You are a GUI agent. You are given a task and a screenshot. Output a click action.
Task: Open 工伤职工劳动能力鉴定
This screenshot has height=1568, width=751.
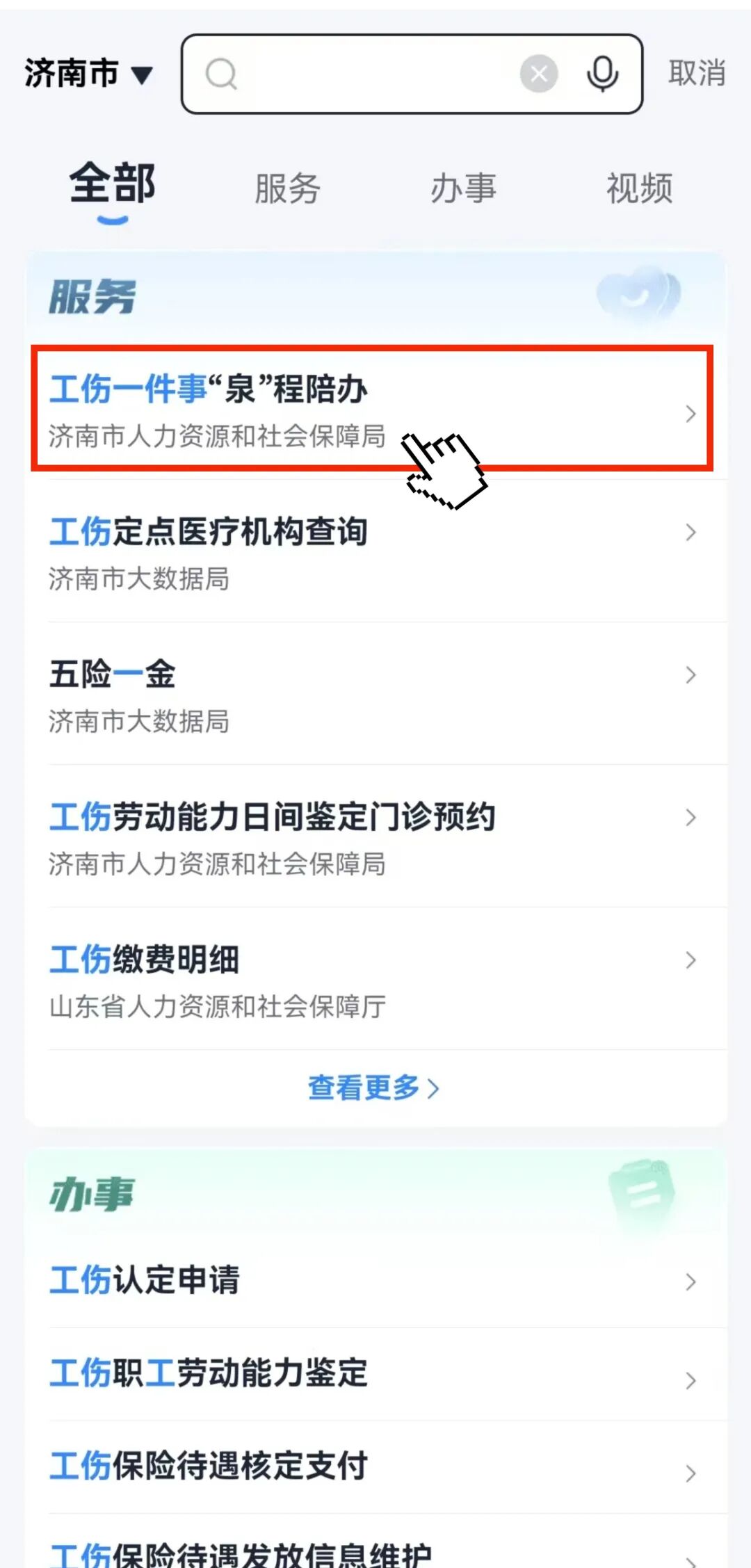click(x=372, y=1373)
